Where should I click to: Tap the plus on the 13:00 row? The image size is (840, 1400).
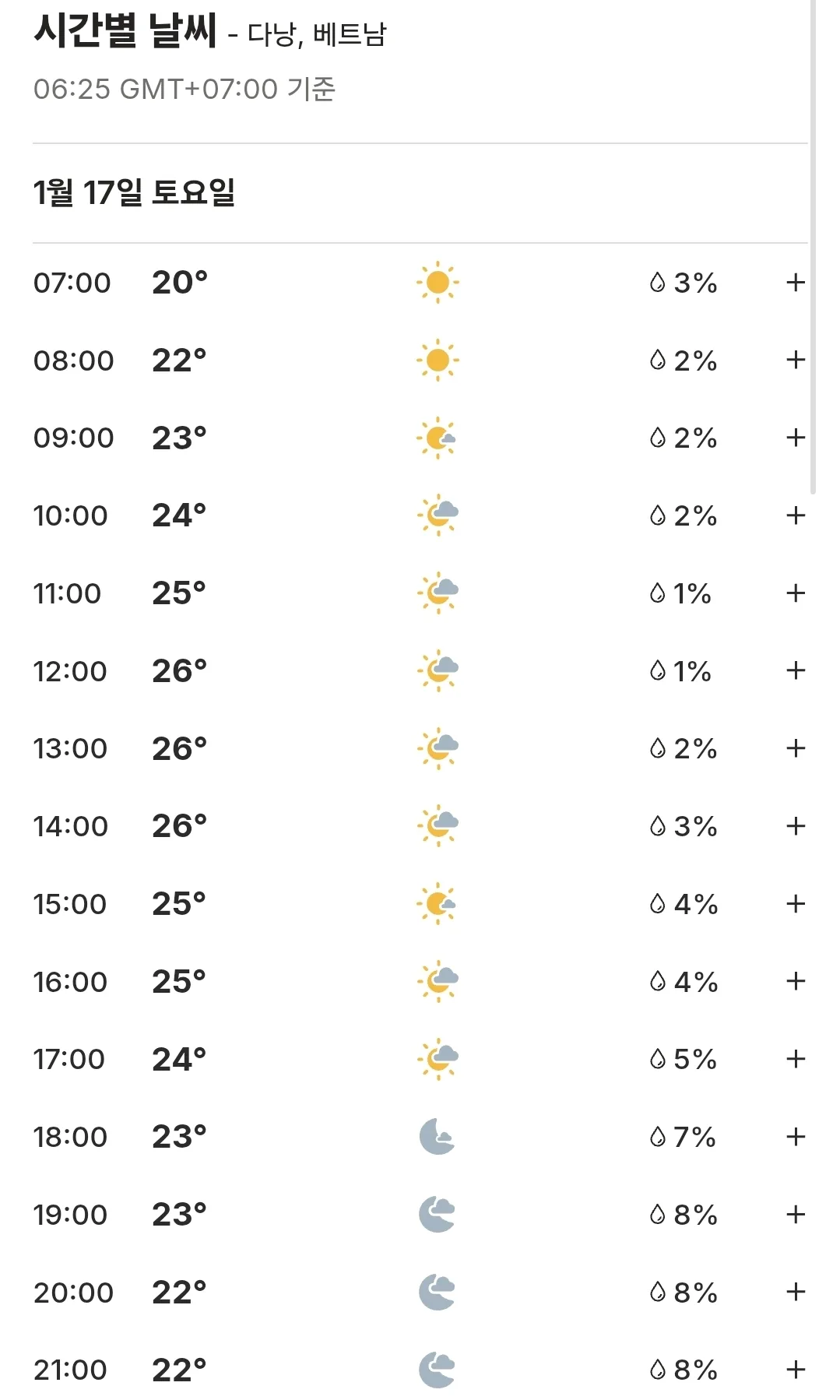[x=795, y=748]
